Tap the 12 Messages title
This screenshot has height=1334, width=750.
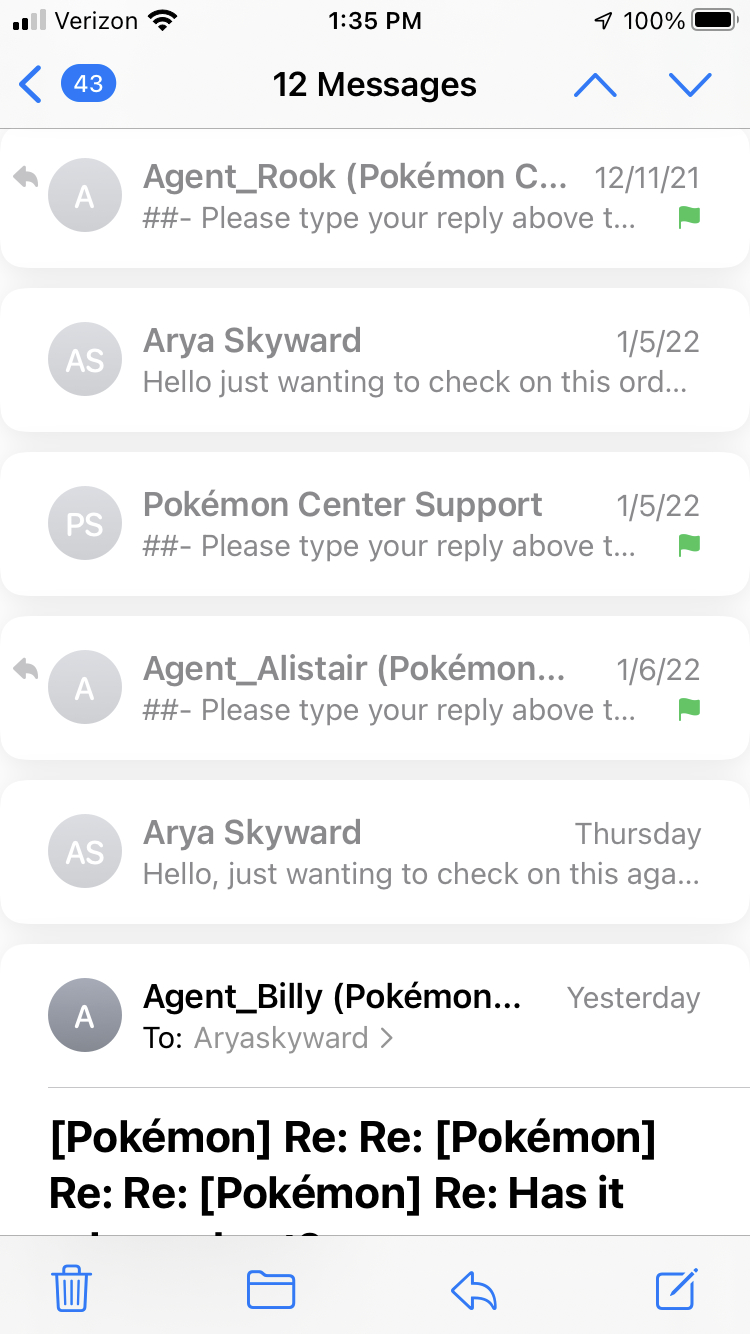point(375,84)
